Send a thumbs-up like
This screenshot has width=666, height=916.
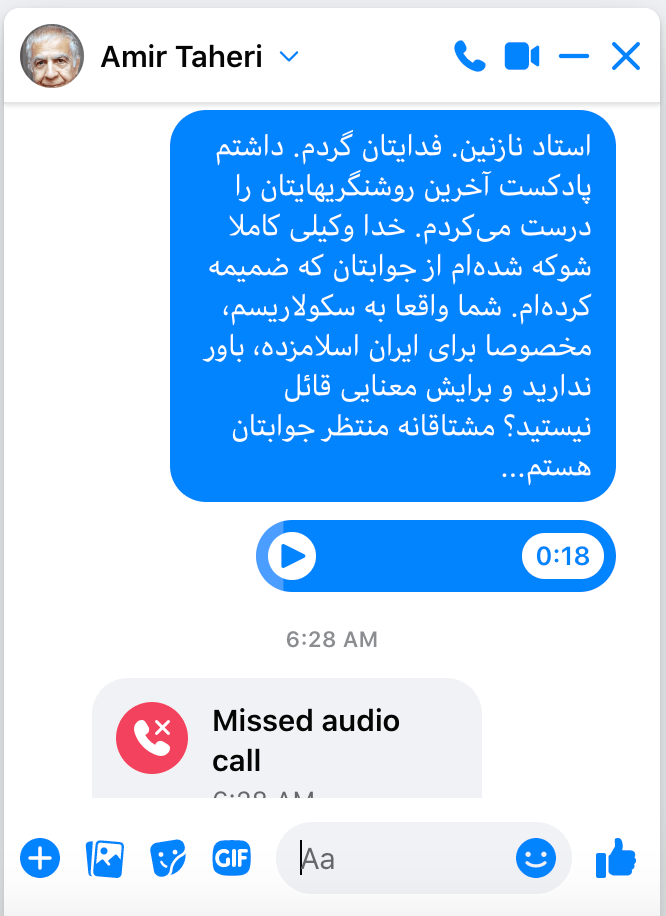[x=616, y=857]
